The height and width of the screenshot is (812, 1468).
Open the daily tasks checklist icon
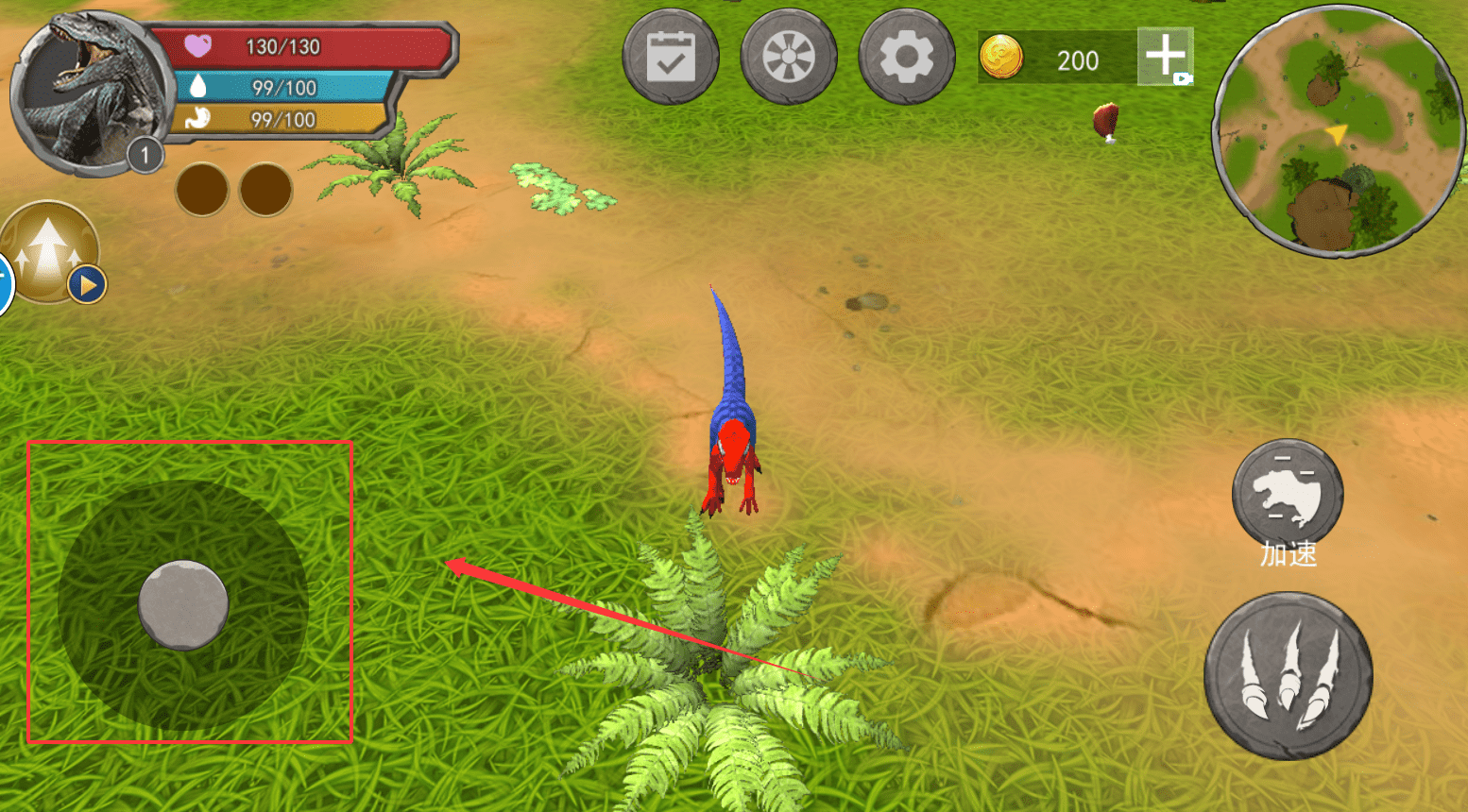point(671,58)
